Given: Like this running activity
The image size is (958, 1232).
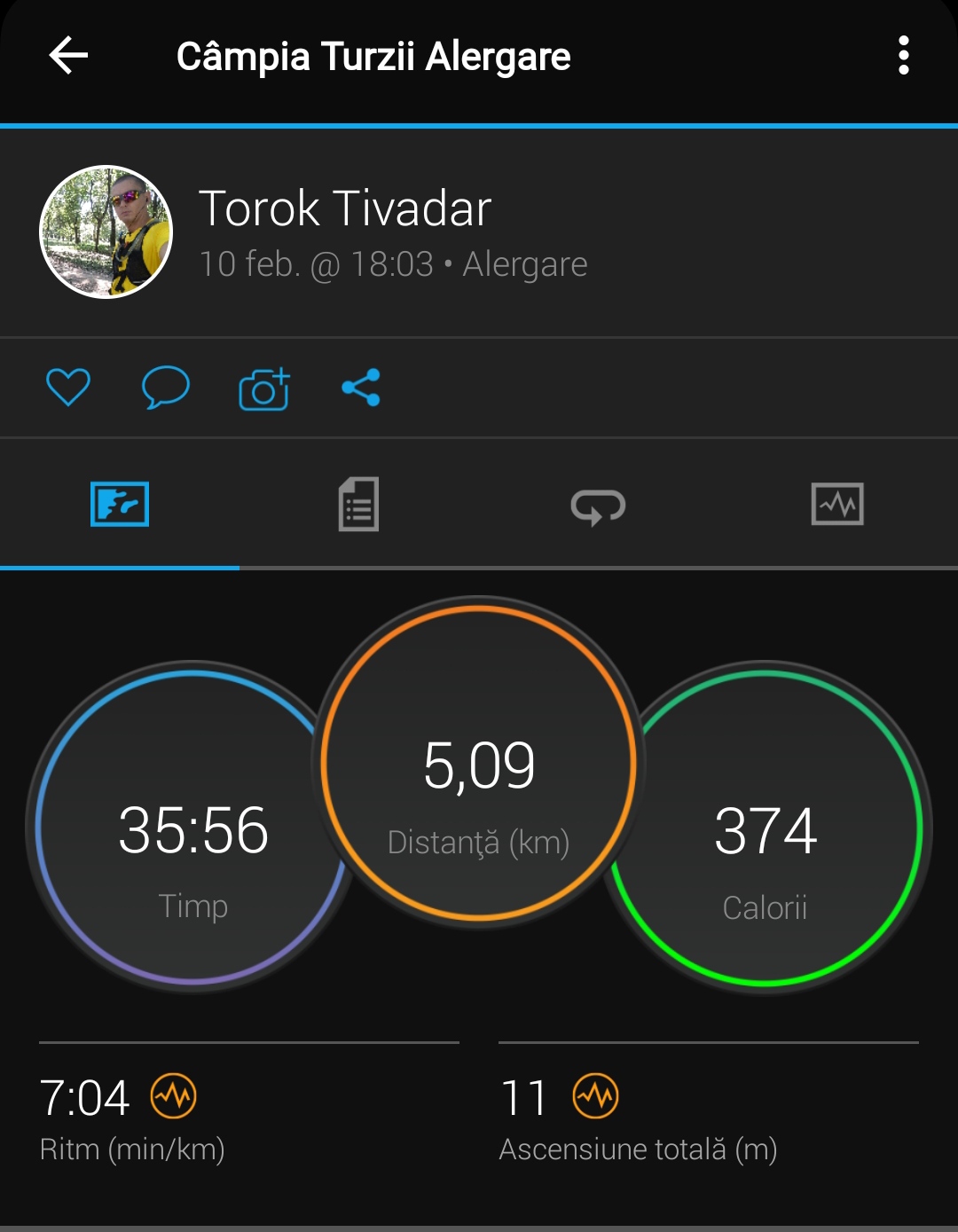Looking at the screenshot, I should point(68,388).
